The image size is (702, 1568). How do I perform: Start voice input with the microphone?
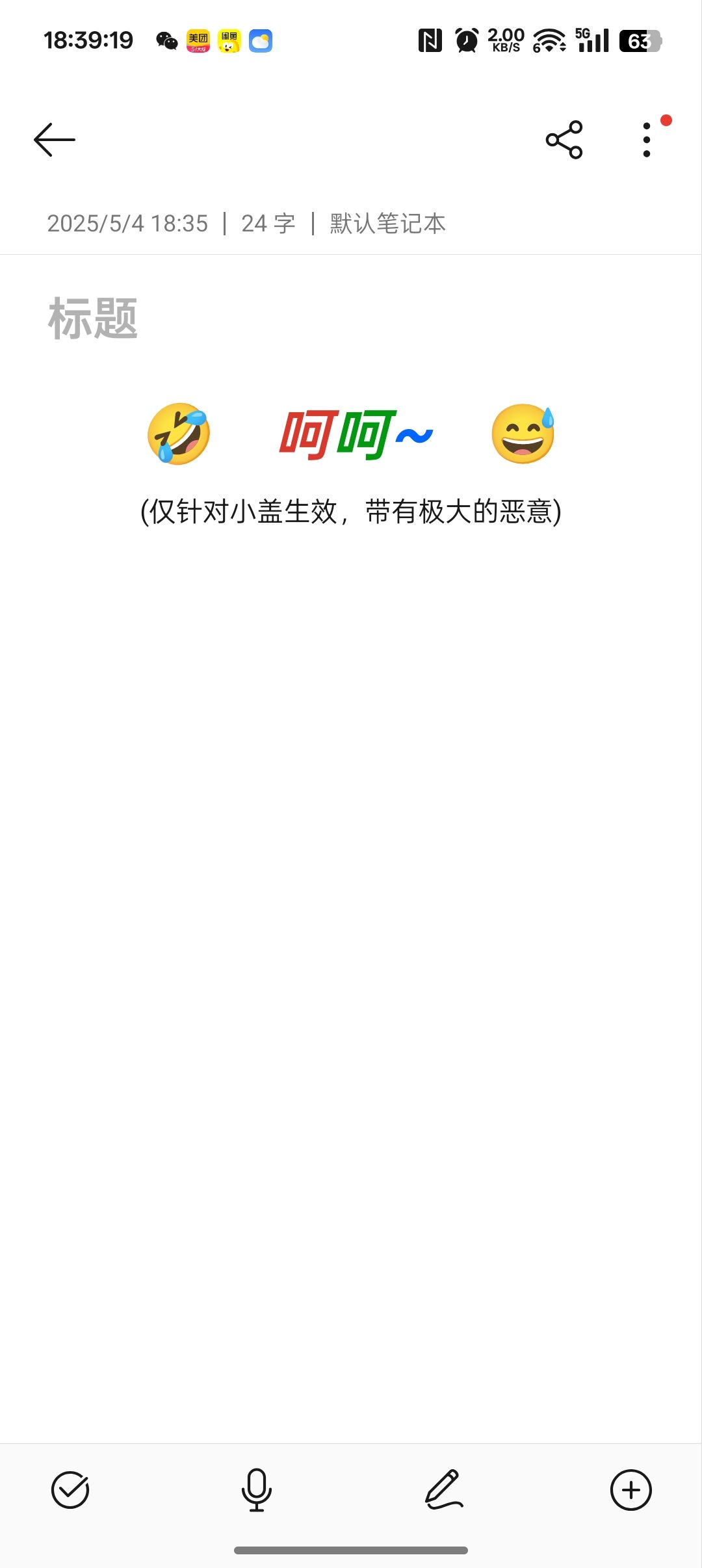[257, 1489]
